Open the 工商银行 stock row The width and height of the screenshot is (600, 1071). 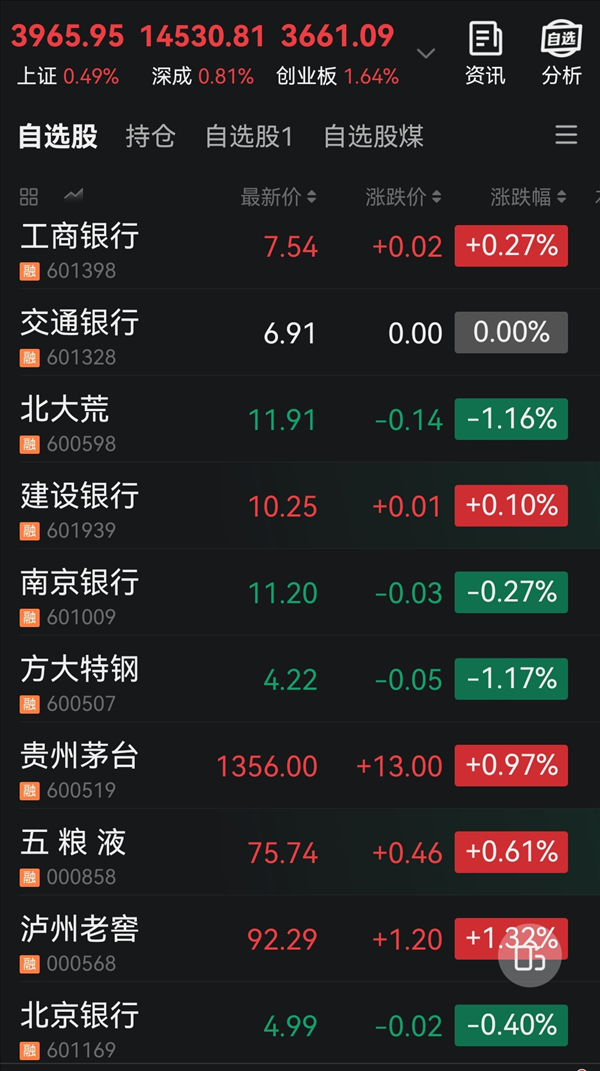click(x=300, y=246)
